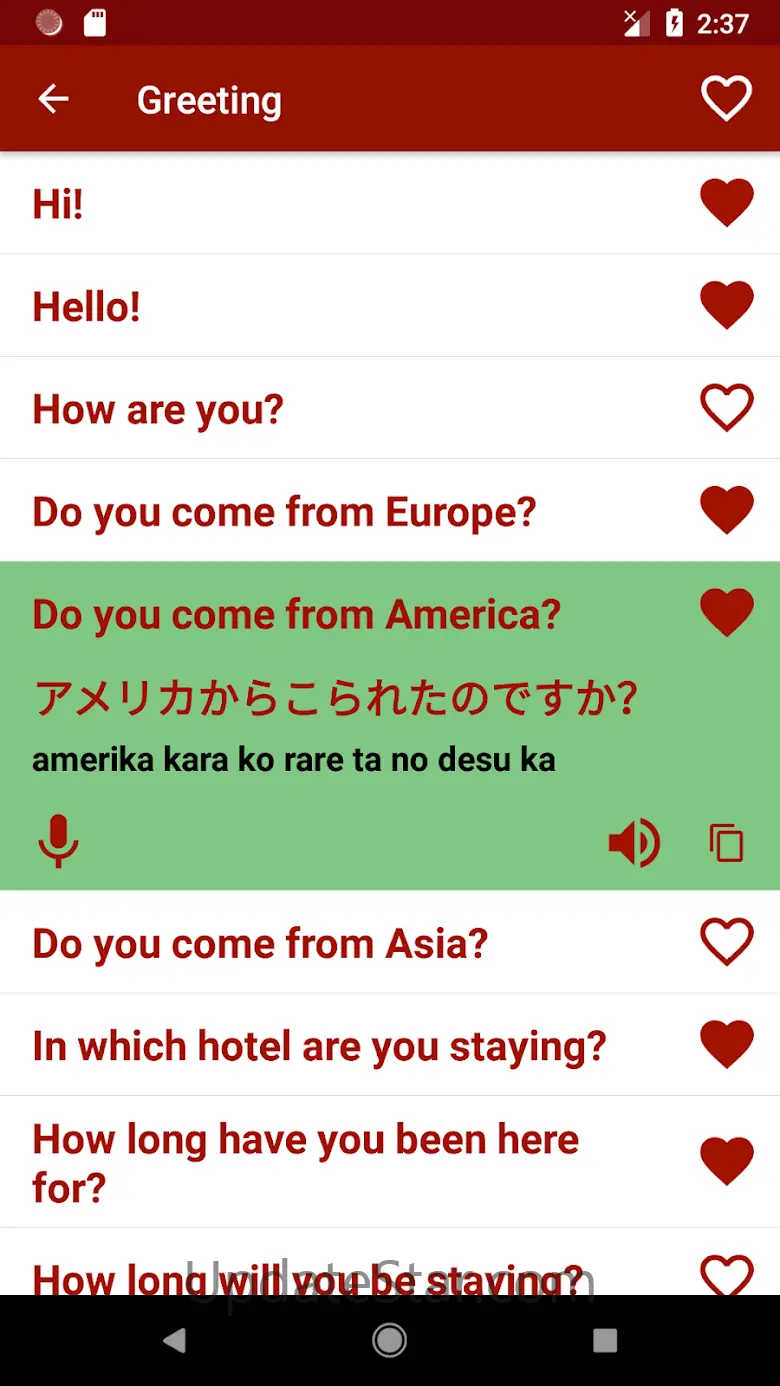The width and height of the screenshot is (780, 1386).
Task: Copy the Japanese translation to the clipboard
Action: point(727,843)
